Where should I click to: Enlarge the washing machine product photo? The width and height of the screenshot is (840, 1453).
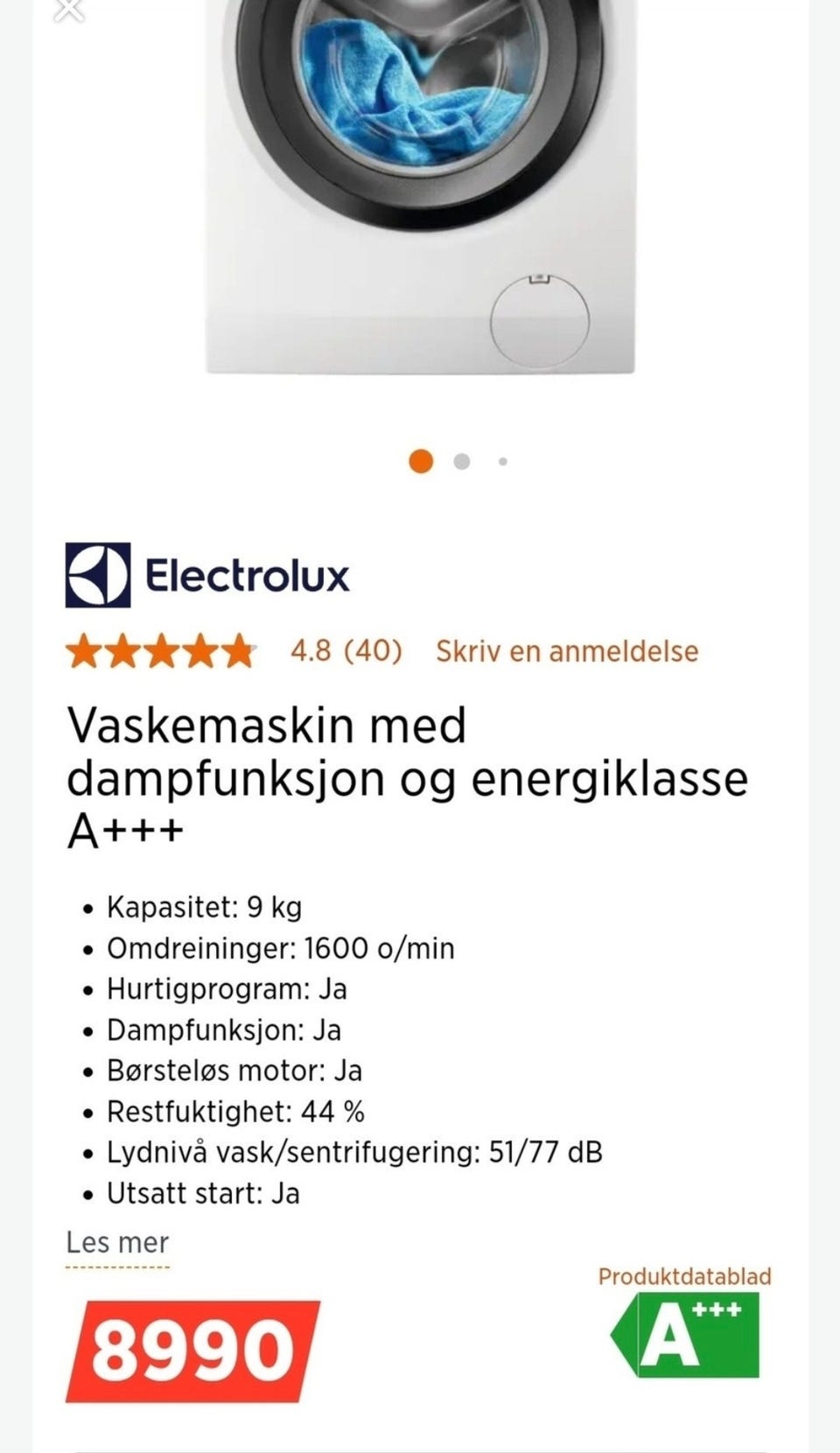click(420, 186)
